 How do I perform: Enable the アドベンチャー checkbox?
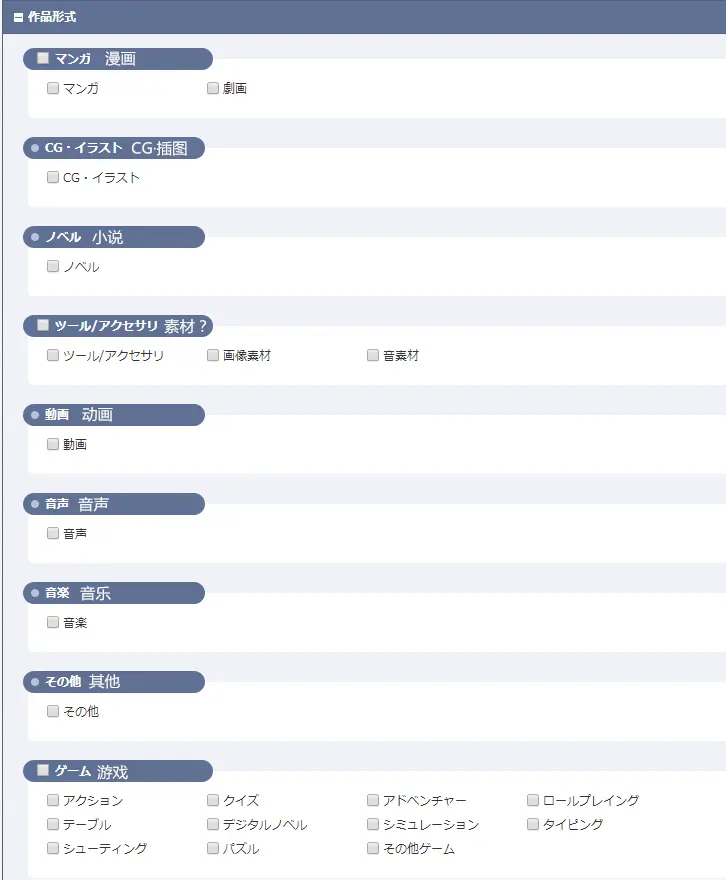pos(373,800)
